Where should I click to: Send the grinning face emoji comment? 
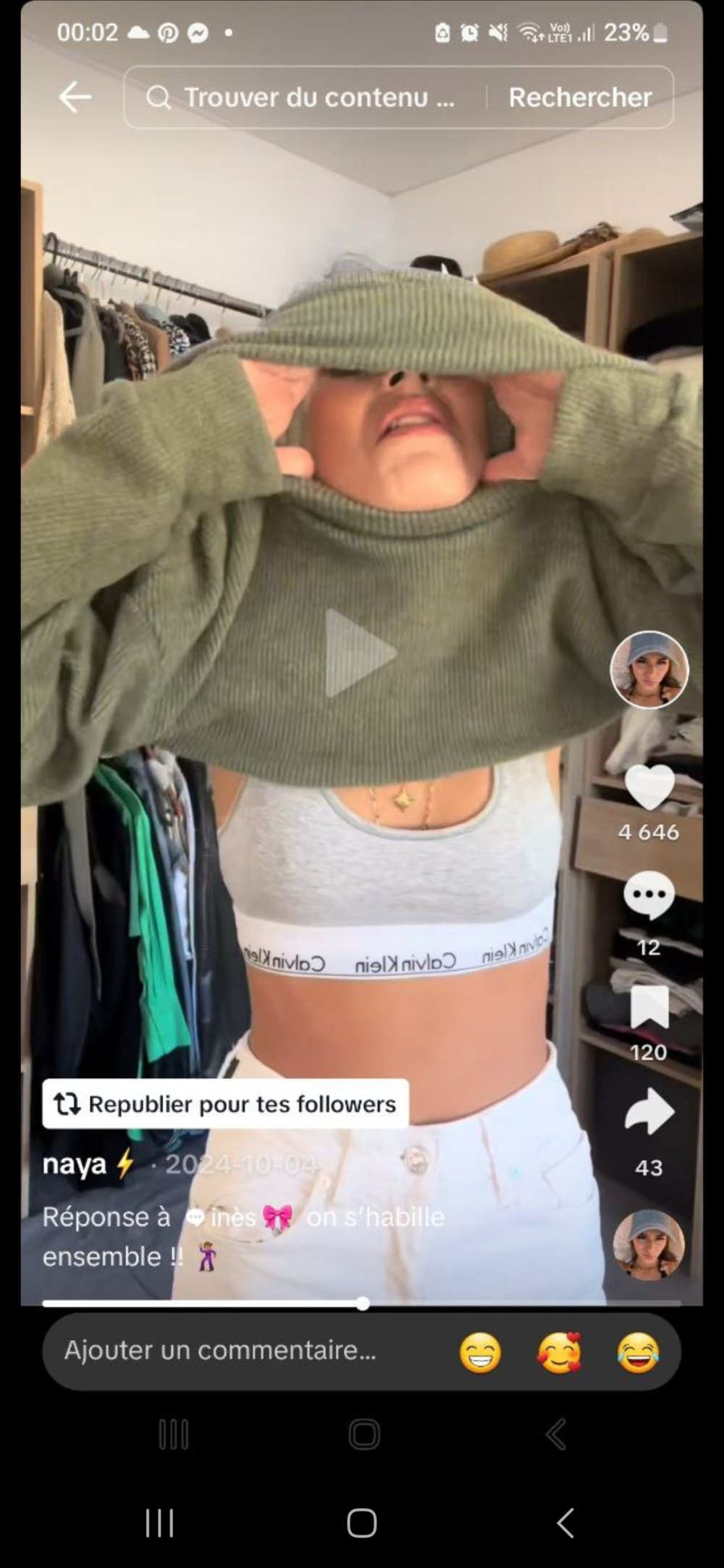(480, 1352)
